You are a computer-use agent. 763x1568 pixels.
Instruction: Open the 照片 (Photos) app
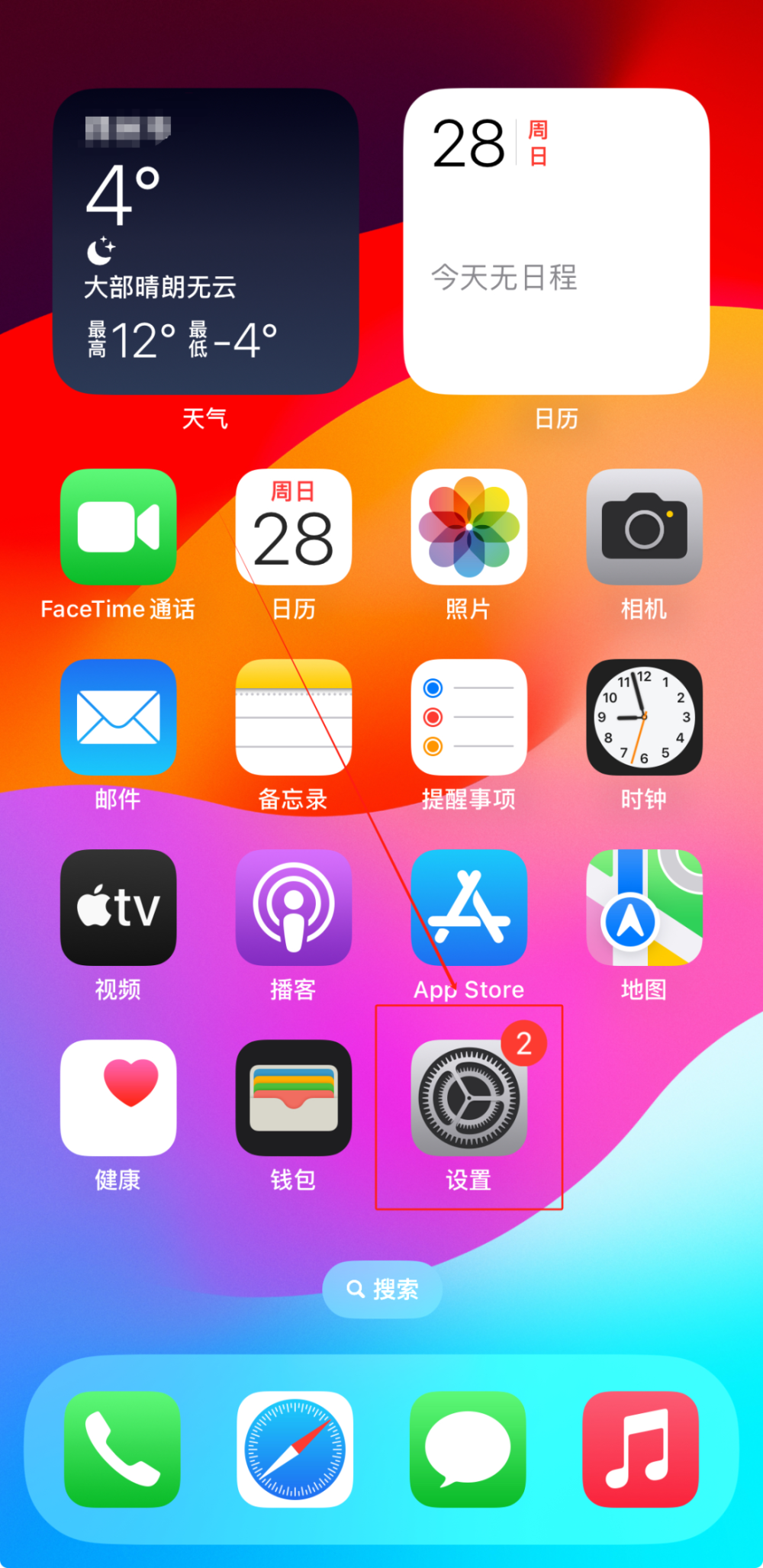pos(468,526)
